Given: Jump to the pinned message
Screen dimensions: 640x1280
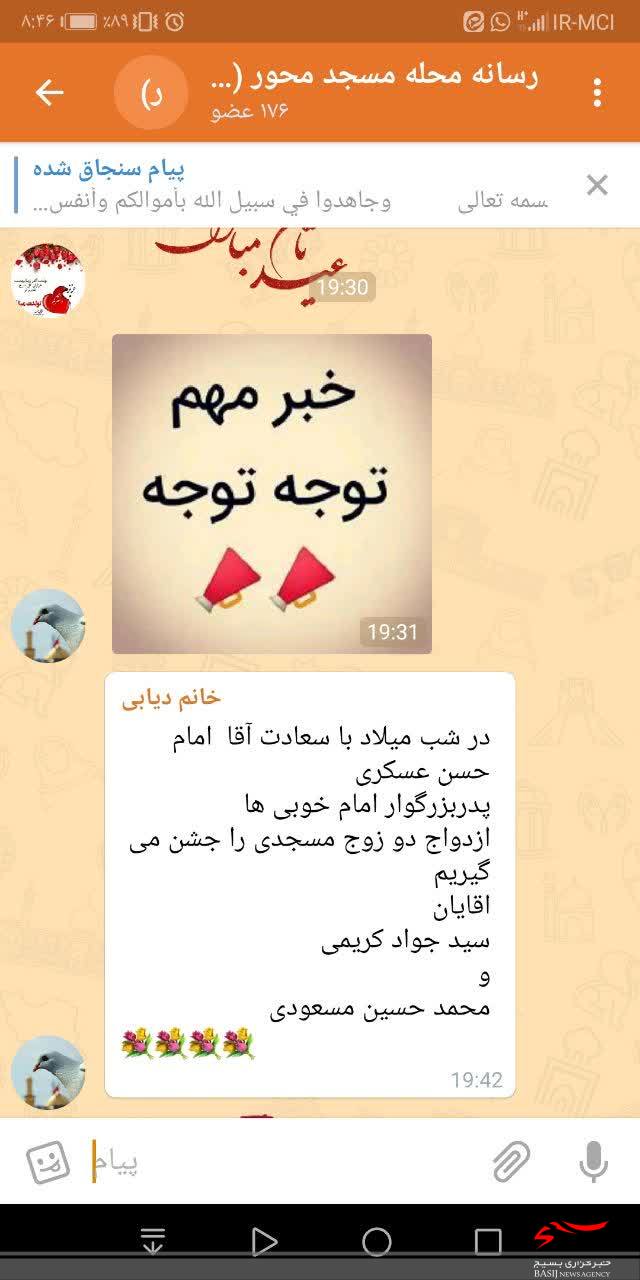Looking at the screenshot, I should [290, 185].
